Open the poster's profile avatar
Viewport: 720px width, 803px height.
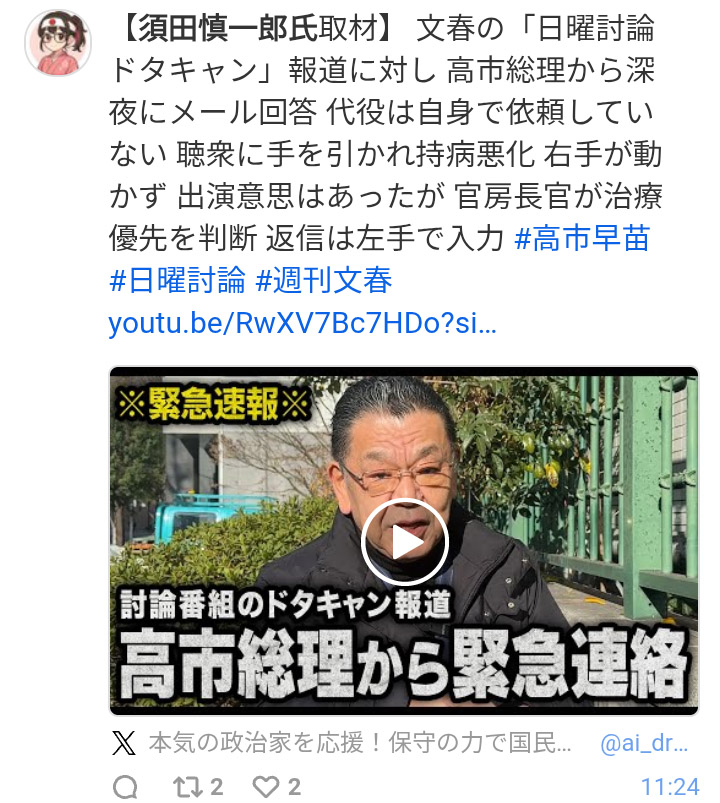tap(57, 43)
